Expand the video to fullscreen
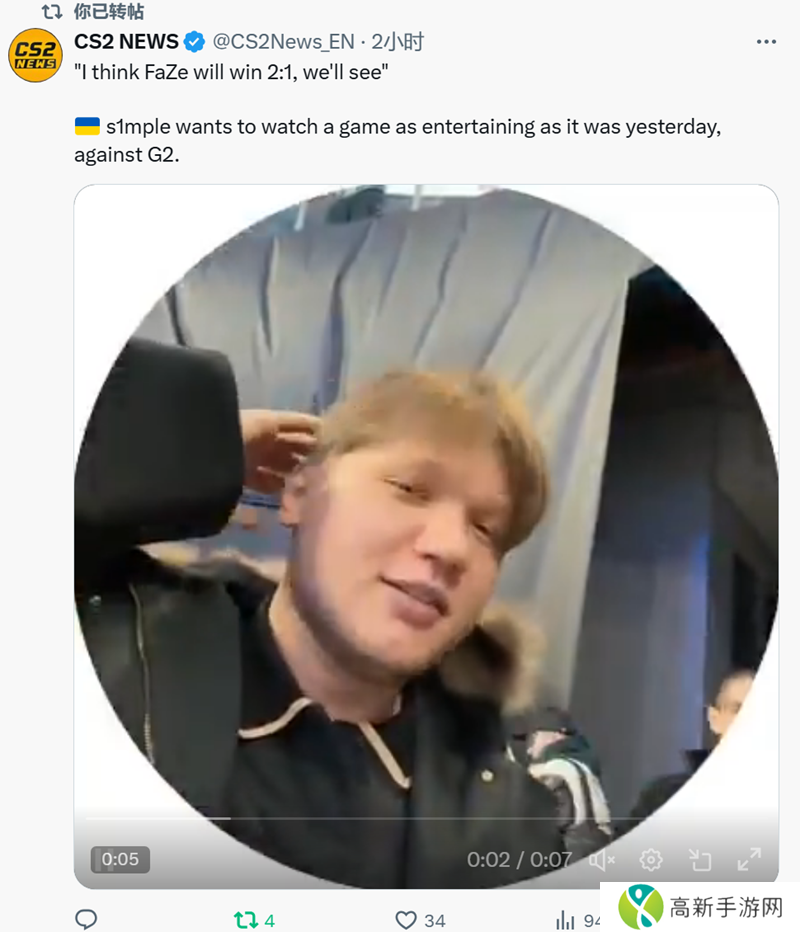The image size is (800, 932). pyautogui.click(x=749, y=859)
